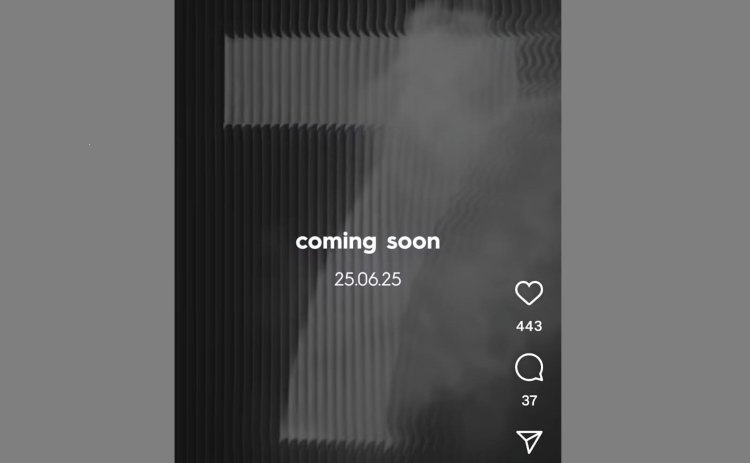The height and width of the screenshot is (463, 750).
Task: Like this coming soon reel
Action: coord(529,293)
